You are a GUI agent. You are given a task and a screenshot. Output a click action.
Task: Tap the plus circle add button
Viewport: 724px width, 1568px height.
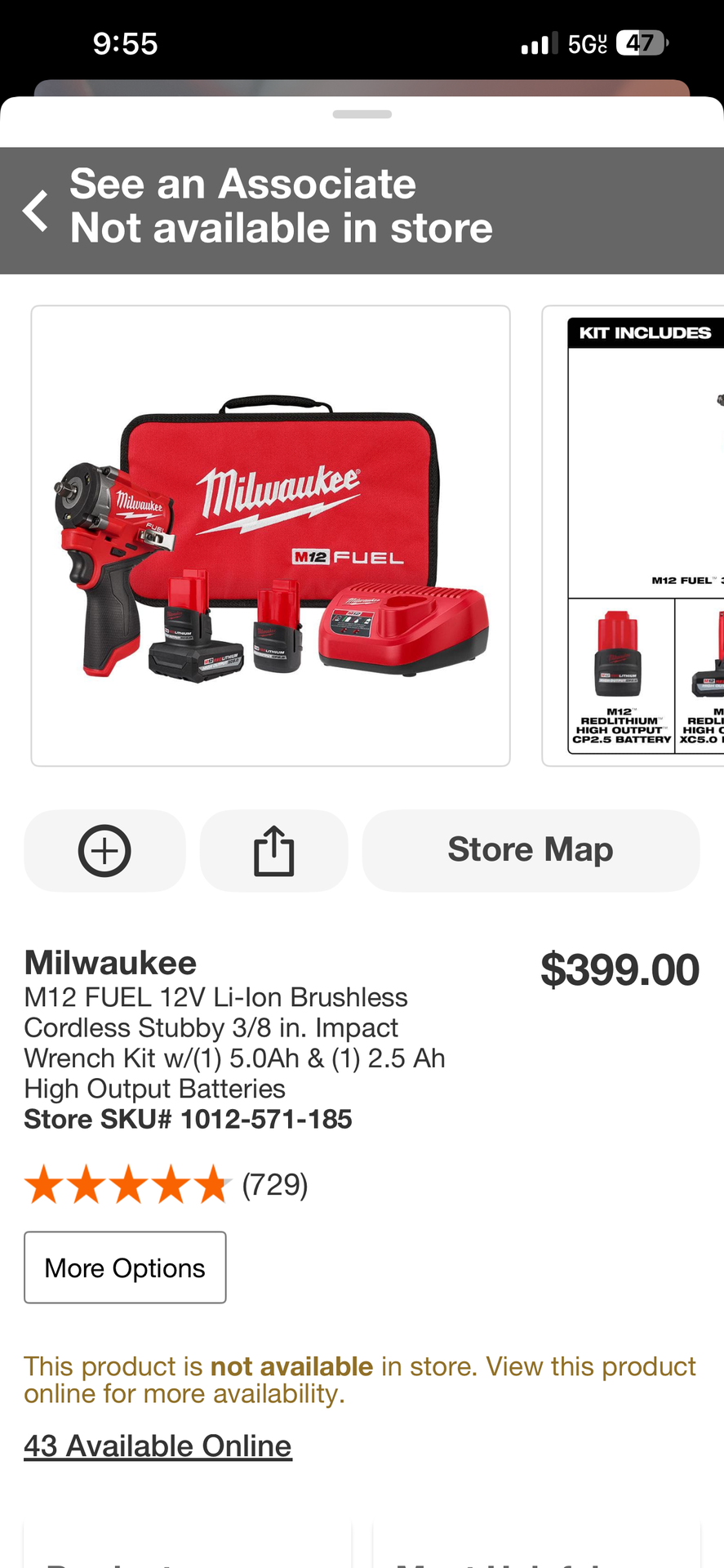point(104,851)
